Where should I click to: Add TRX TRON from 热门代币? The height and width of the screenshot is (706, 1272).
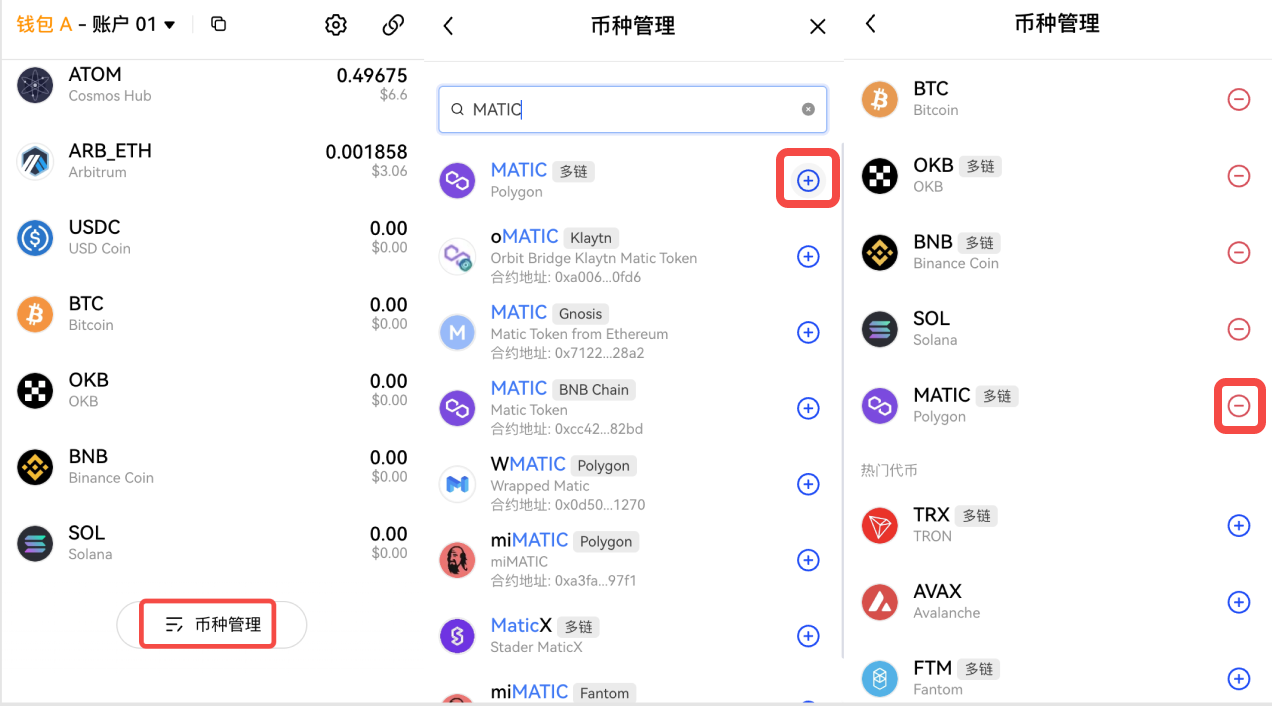coord(1238,525)
